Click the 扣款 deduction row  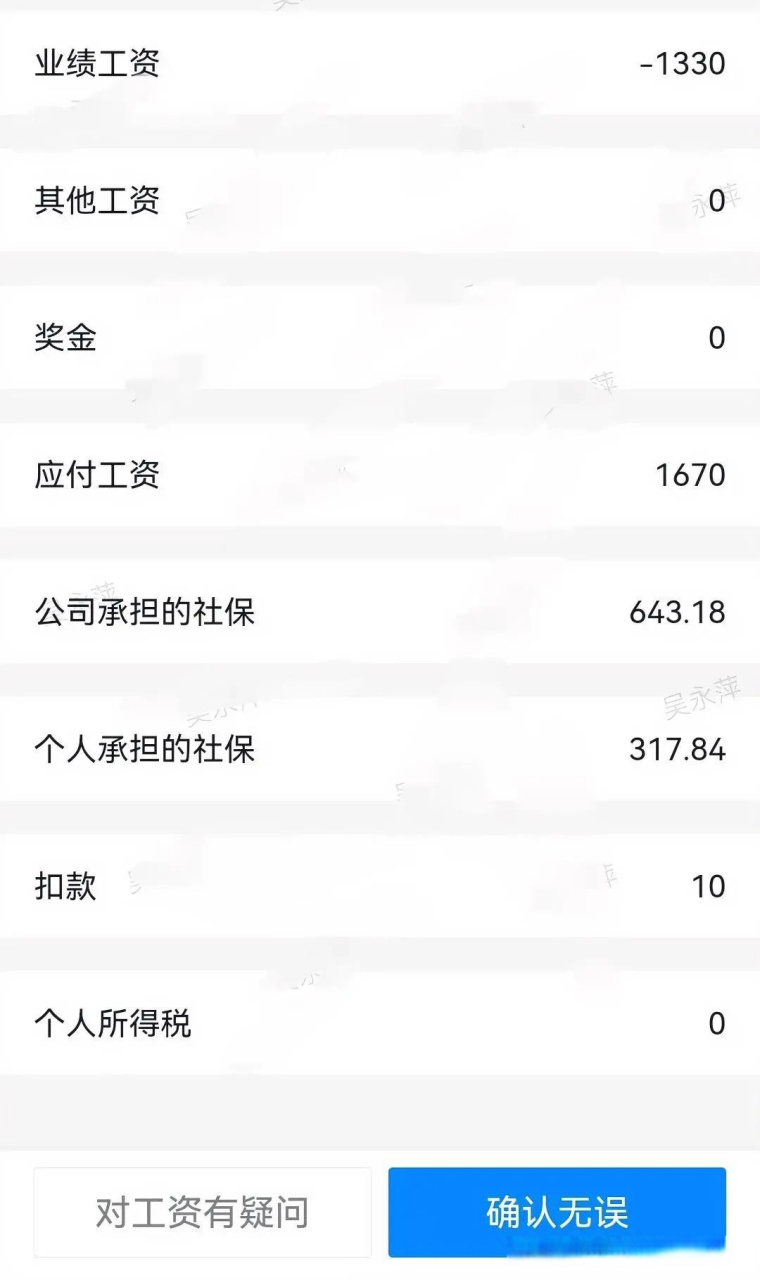pyautogui.click(x=380, y=887)
